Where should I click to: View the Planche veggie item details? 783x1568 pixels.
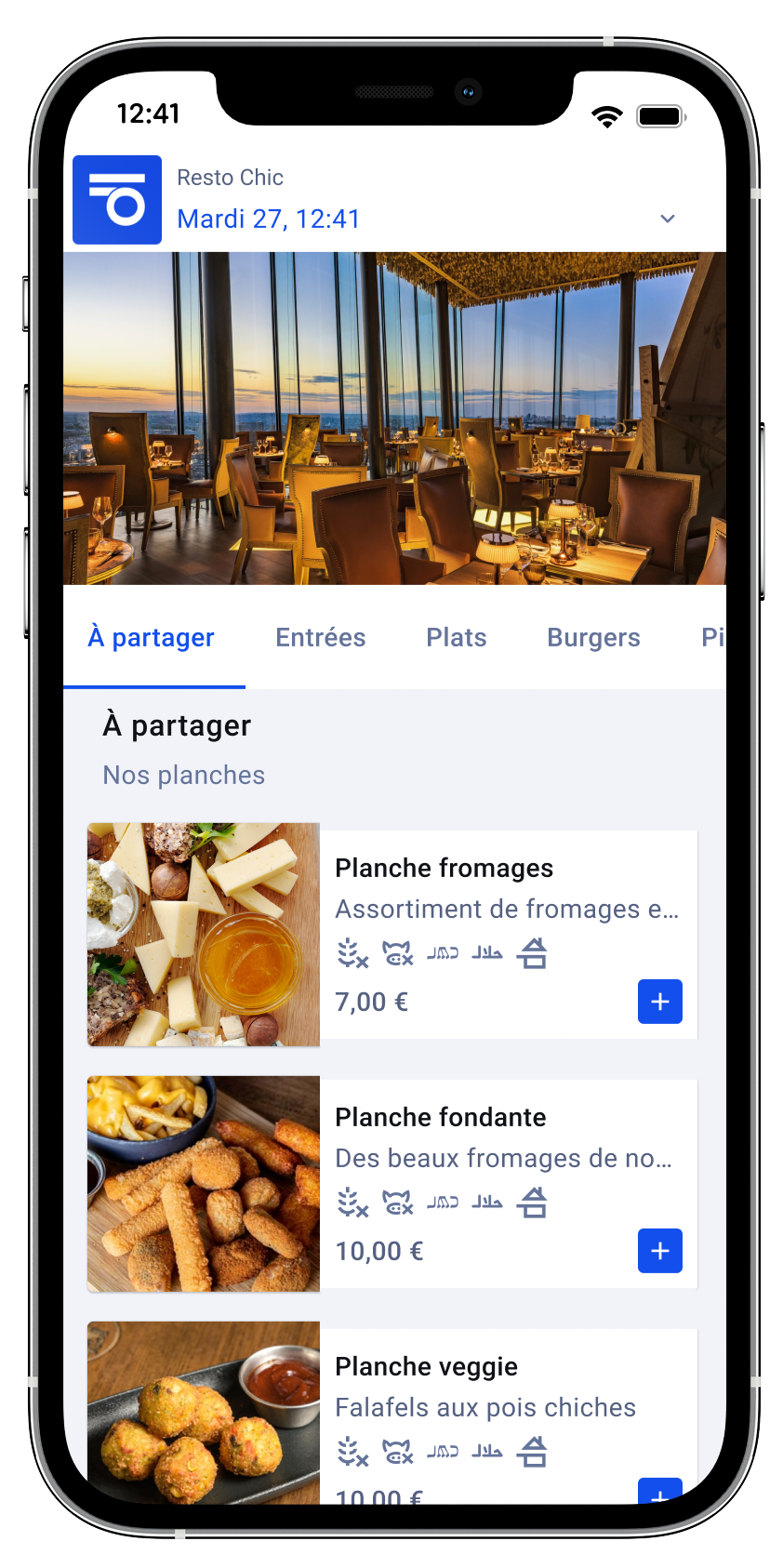(426, 1367)
